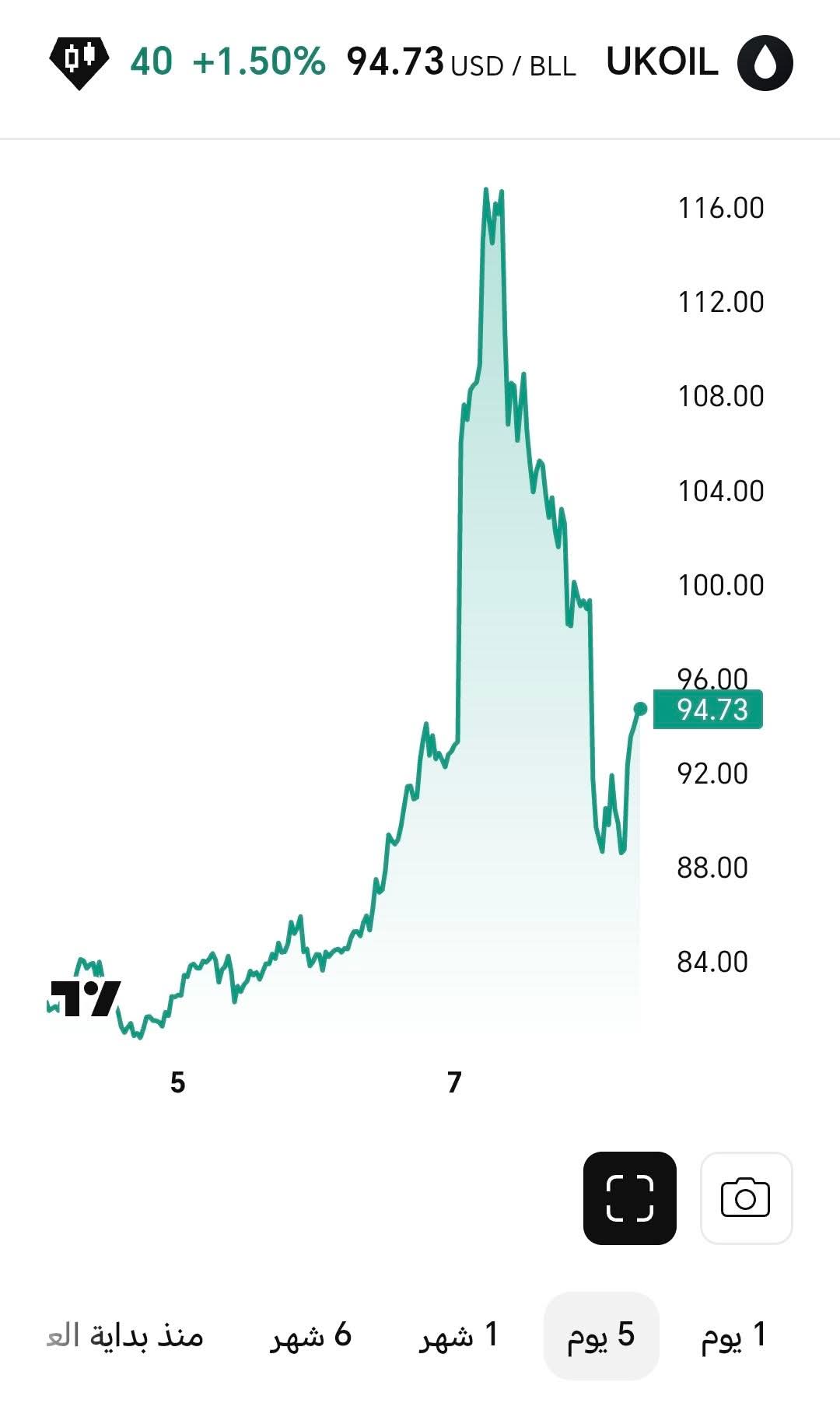Take a snapshot of the chart

(x=746, y=1198)
